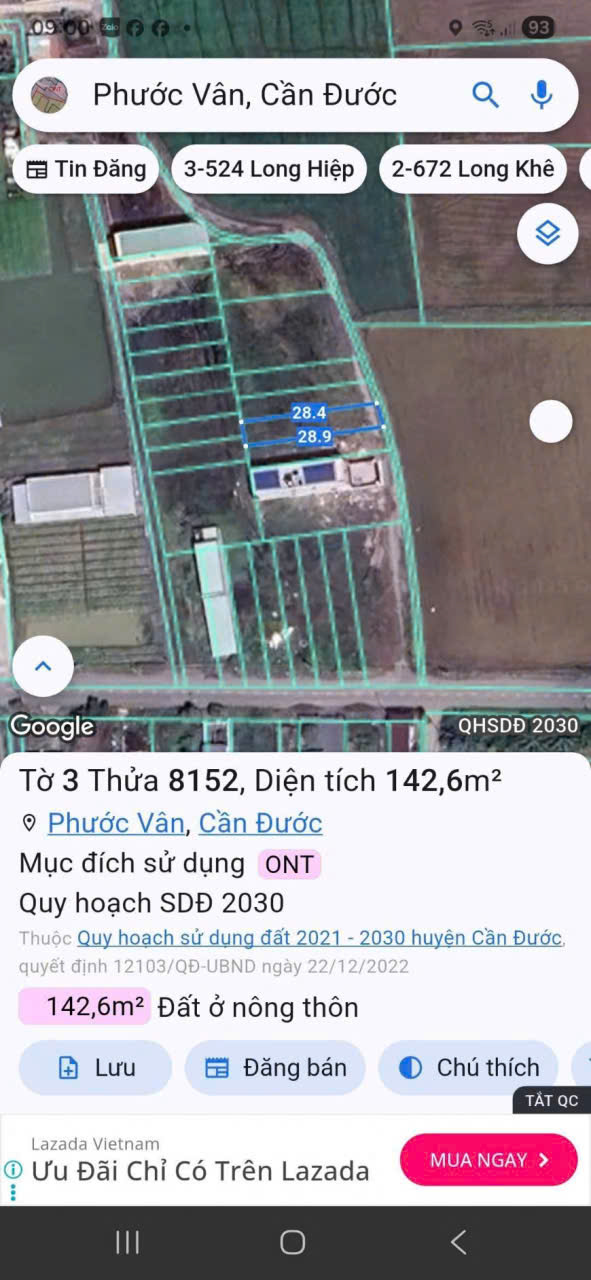Viewport: 591px width, 1280px height.
Task: Start voice search with the microphone
Action: [x=541, y=95]
